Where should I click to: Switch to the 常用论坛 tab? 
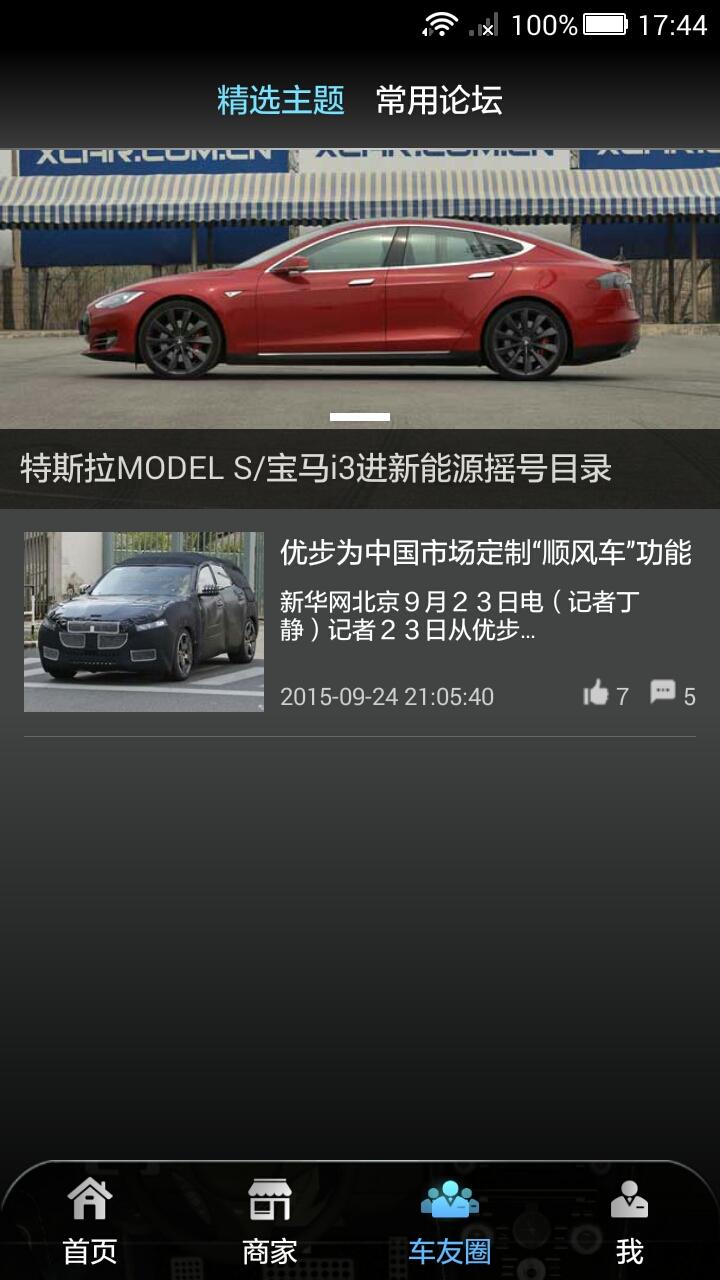439,100
